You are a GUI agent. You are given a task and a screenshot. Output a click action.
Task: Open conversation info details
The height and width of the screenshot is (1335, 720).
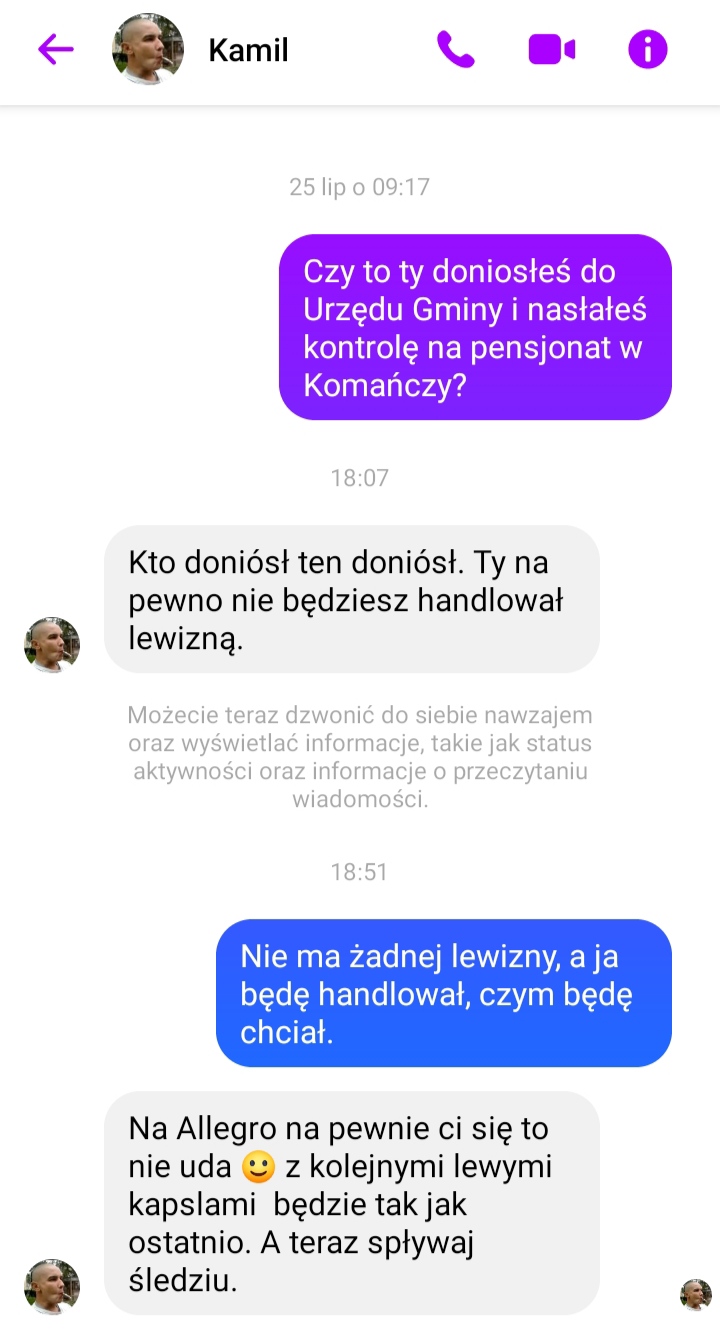tap(647, 49)
